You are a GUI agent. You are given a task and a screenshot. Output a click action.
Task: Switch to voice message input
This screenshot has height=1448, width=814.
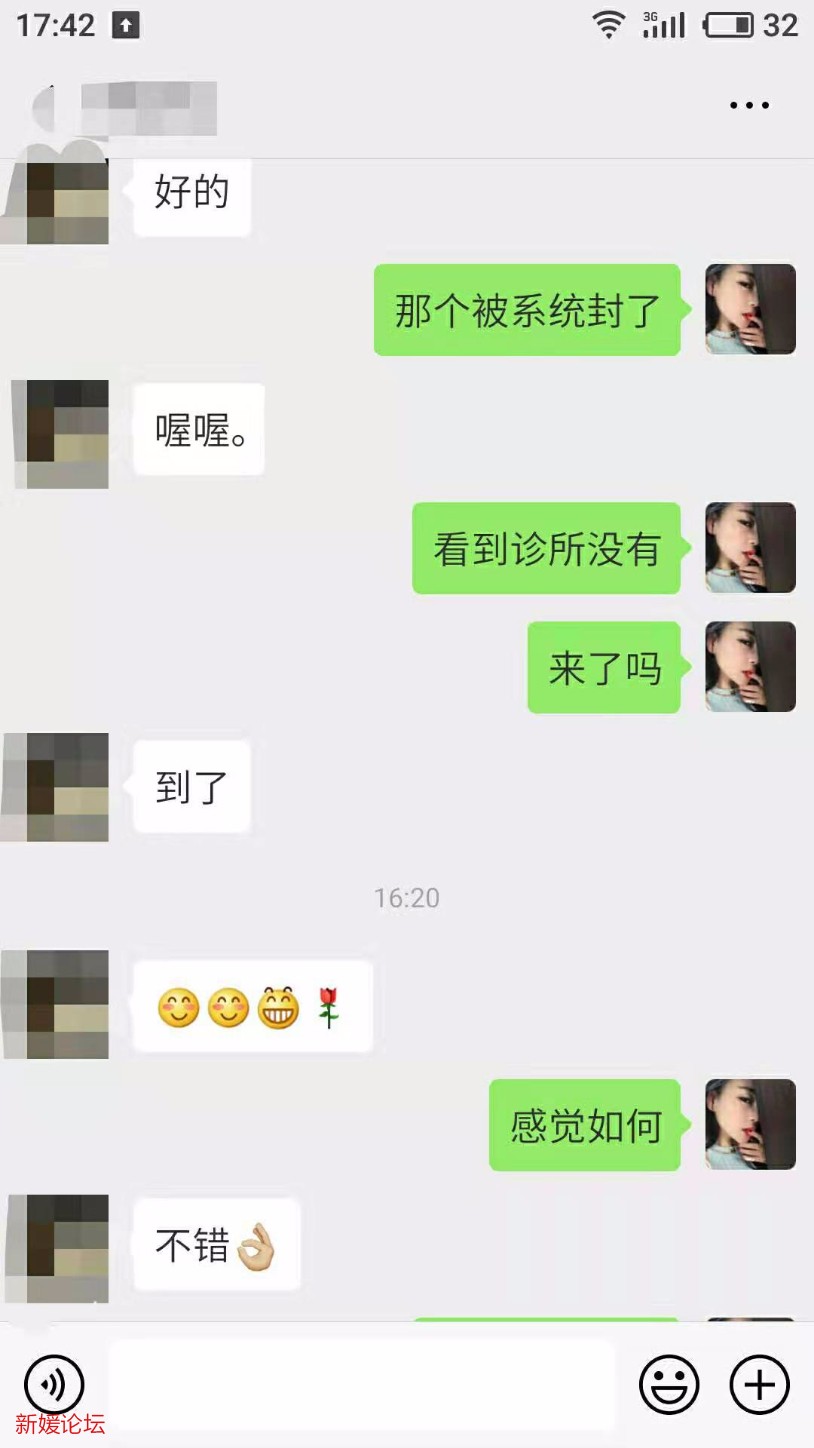pos(54,1384)
